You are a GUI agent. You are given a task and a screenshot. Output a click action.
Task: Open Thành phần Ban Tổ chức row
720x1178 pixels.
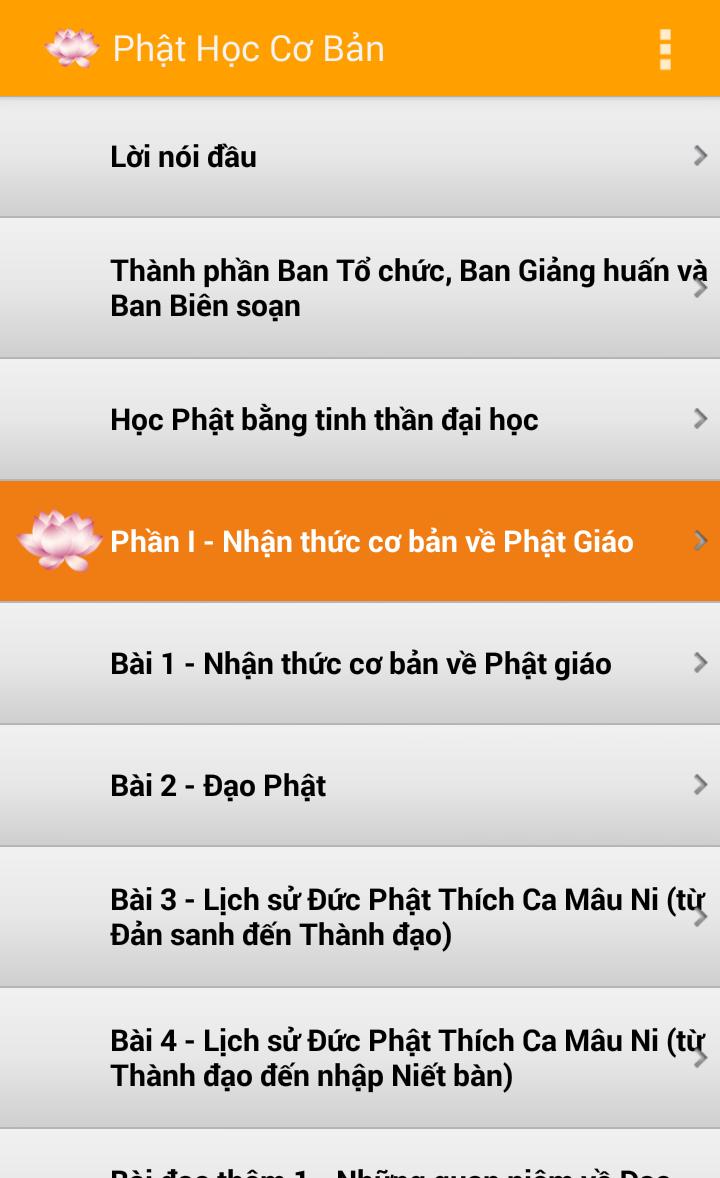(x=360, y=288)
